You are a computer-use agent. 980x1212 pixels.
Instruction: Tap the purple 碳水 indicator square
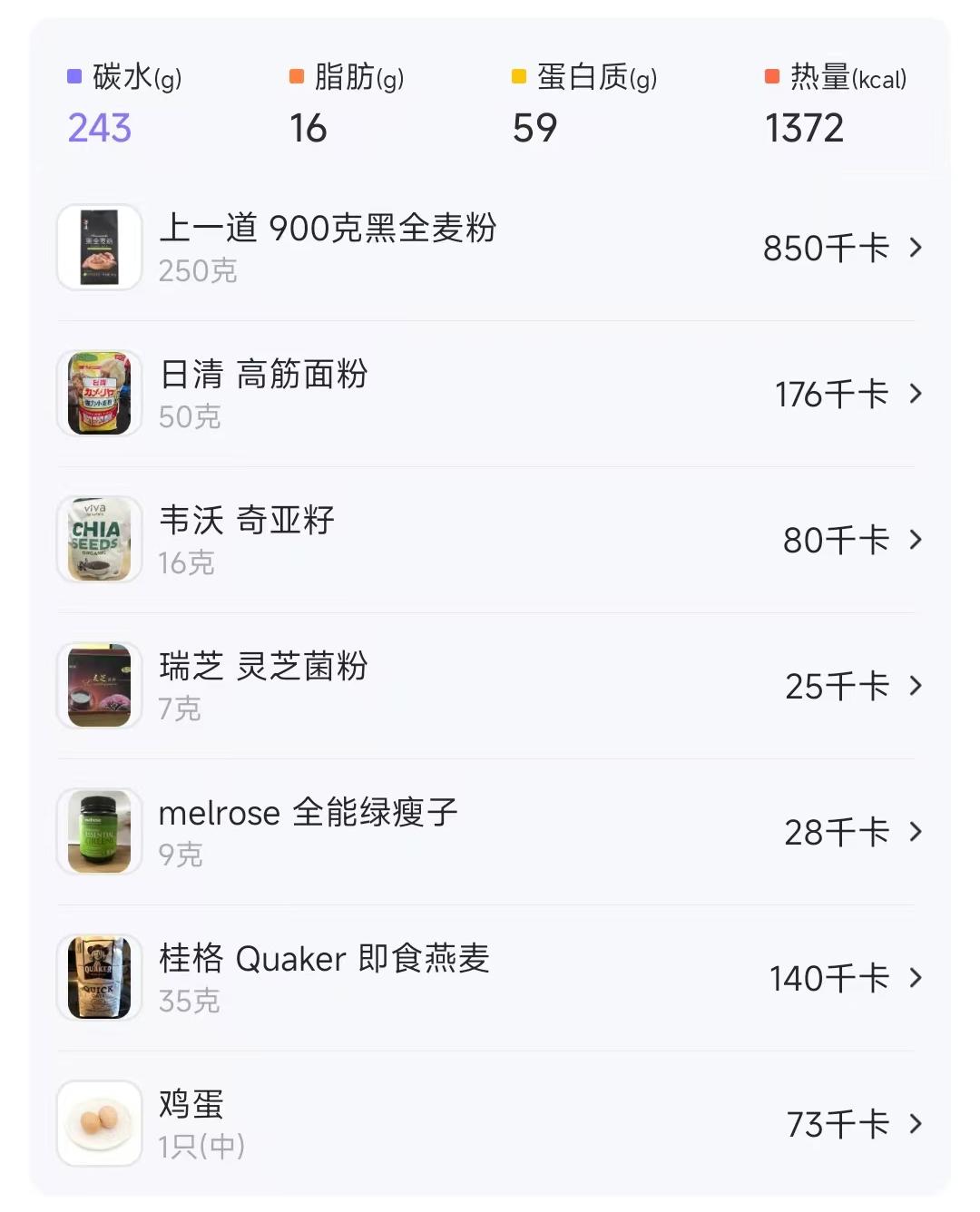tap(73, 80)
